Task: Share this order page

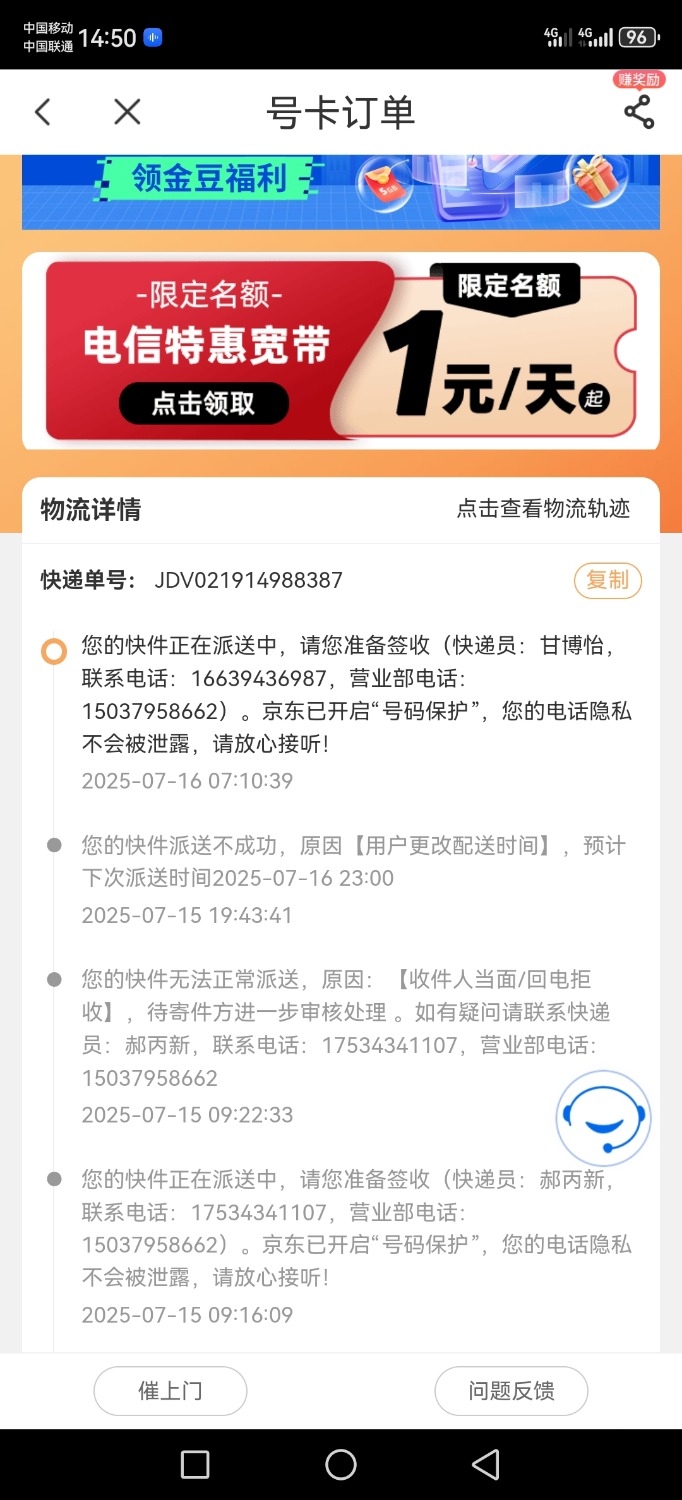Action: tap(638, 112)
